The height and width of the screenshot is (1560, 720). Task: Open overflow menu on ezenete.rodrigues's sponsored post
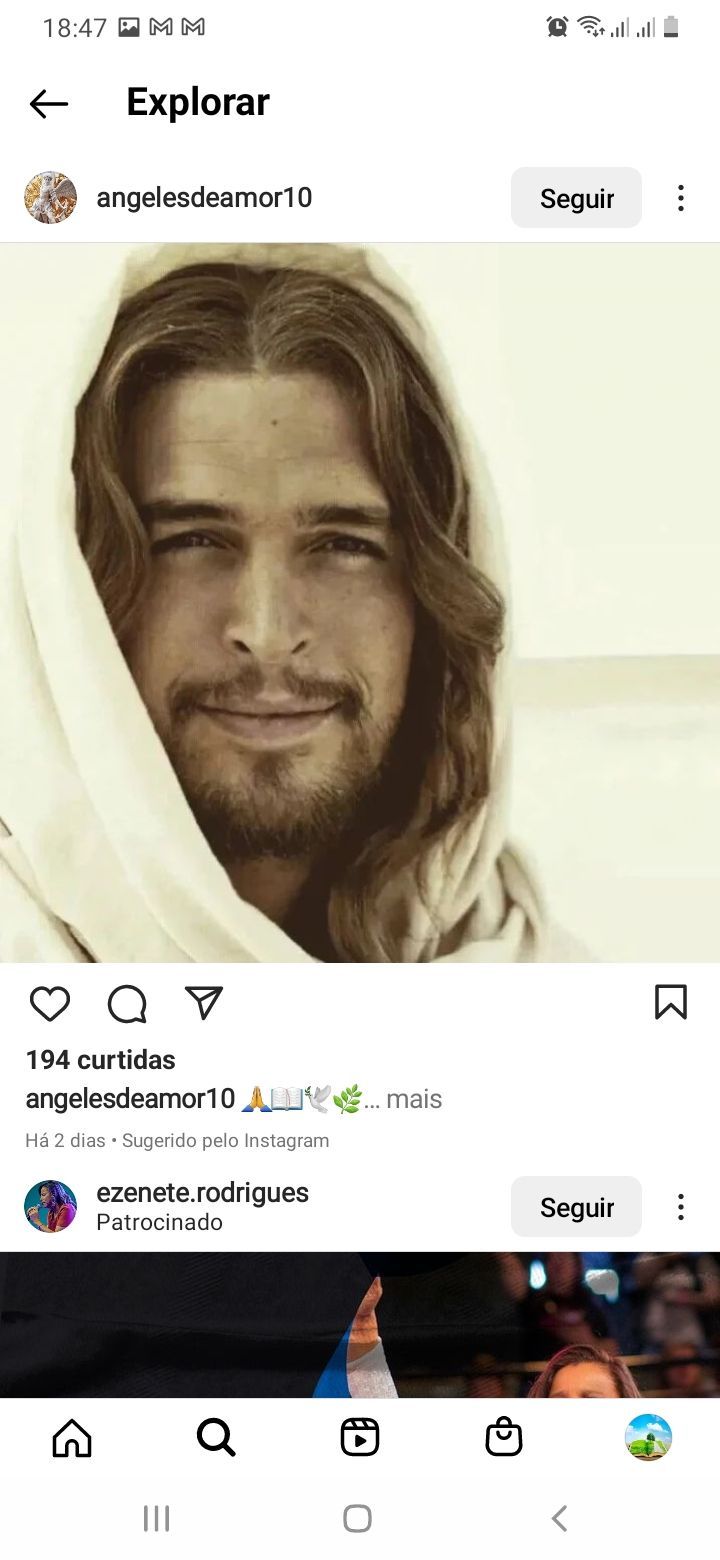pyautogui.click(x=680, y=1207)
